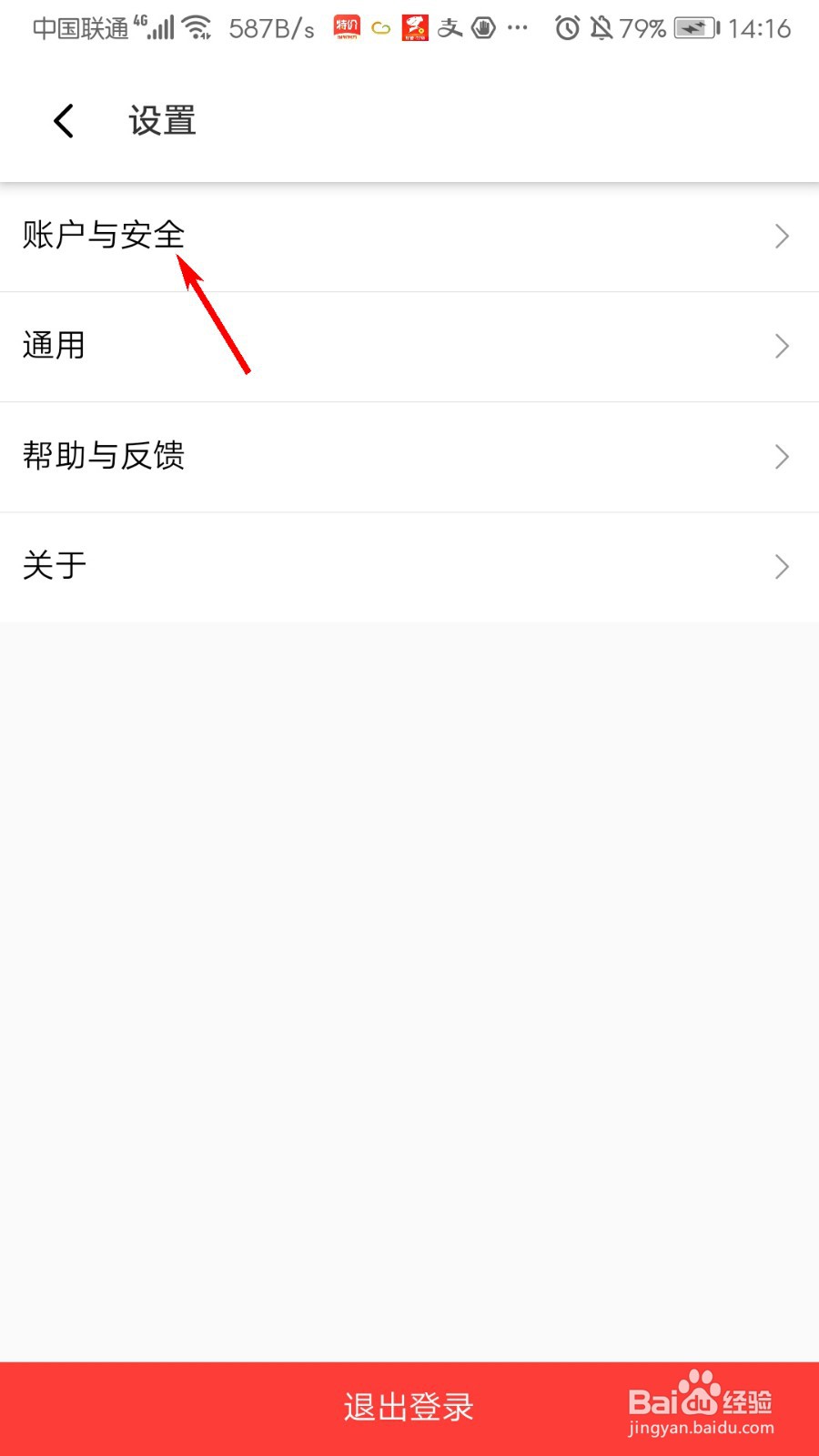Image resolution: width=819 pixels, height=1456 pixels.
Task: Expand the 通用 row chevron
Action: click(x=781, y=347)
